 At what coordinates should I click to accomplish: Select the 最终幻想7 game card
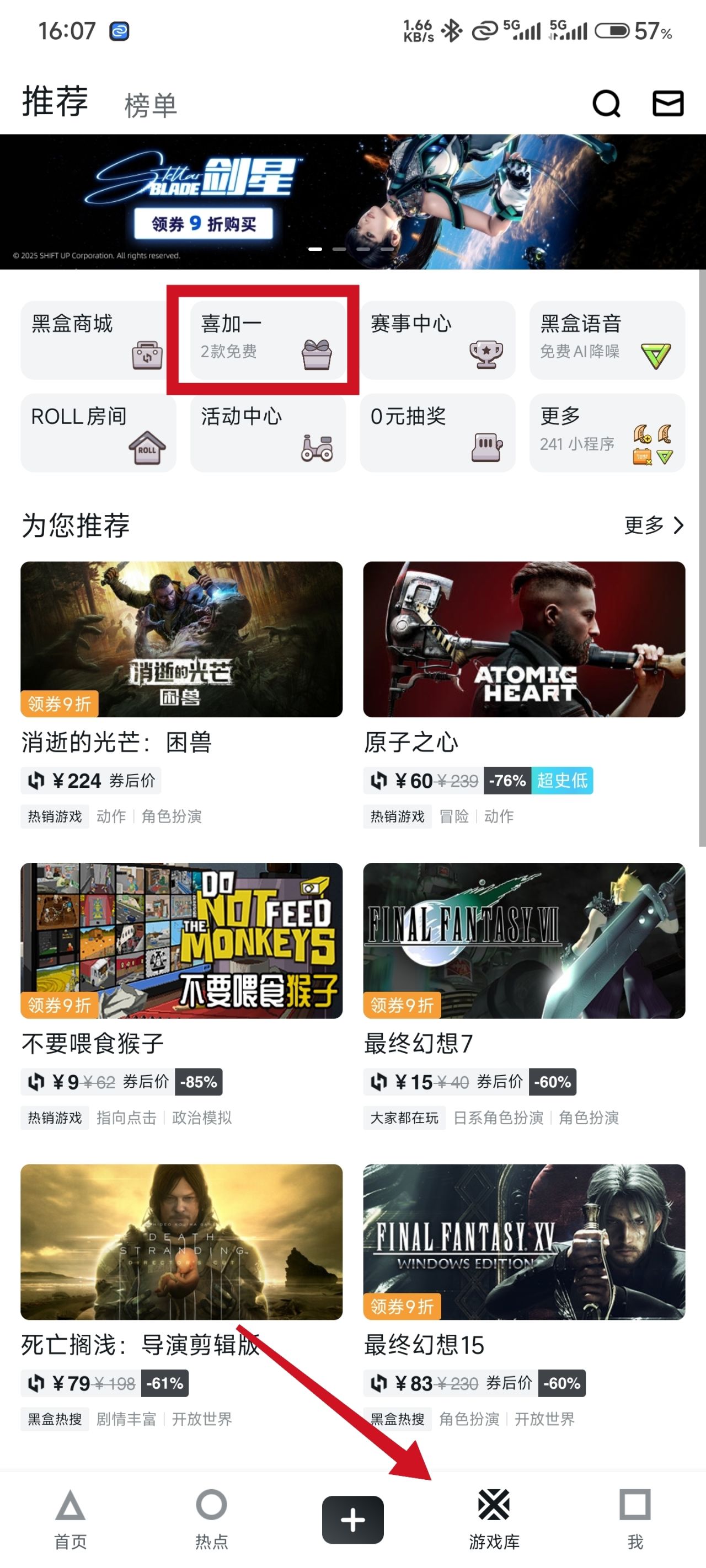click(x=524, y=941)
